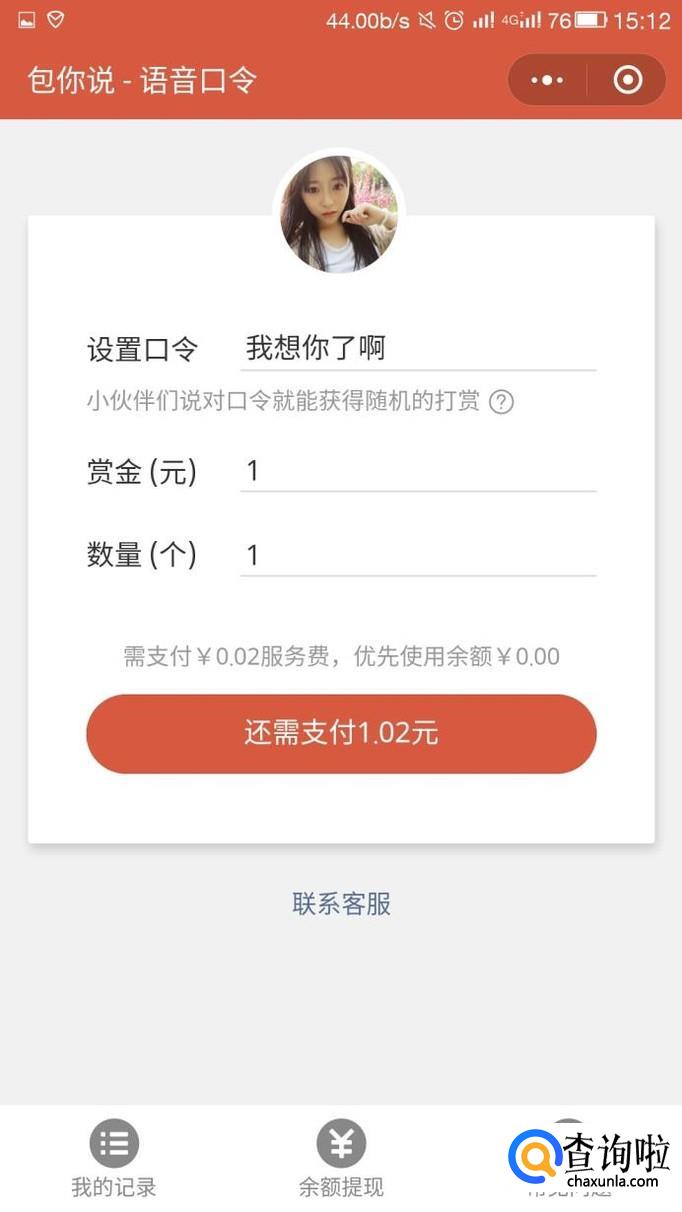Tap the 还需支付1.02元 pay button
The height and width of the screenshot is (1212, 682).
coord(341,733)
